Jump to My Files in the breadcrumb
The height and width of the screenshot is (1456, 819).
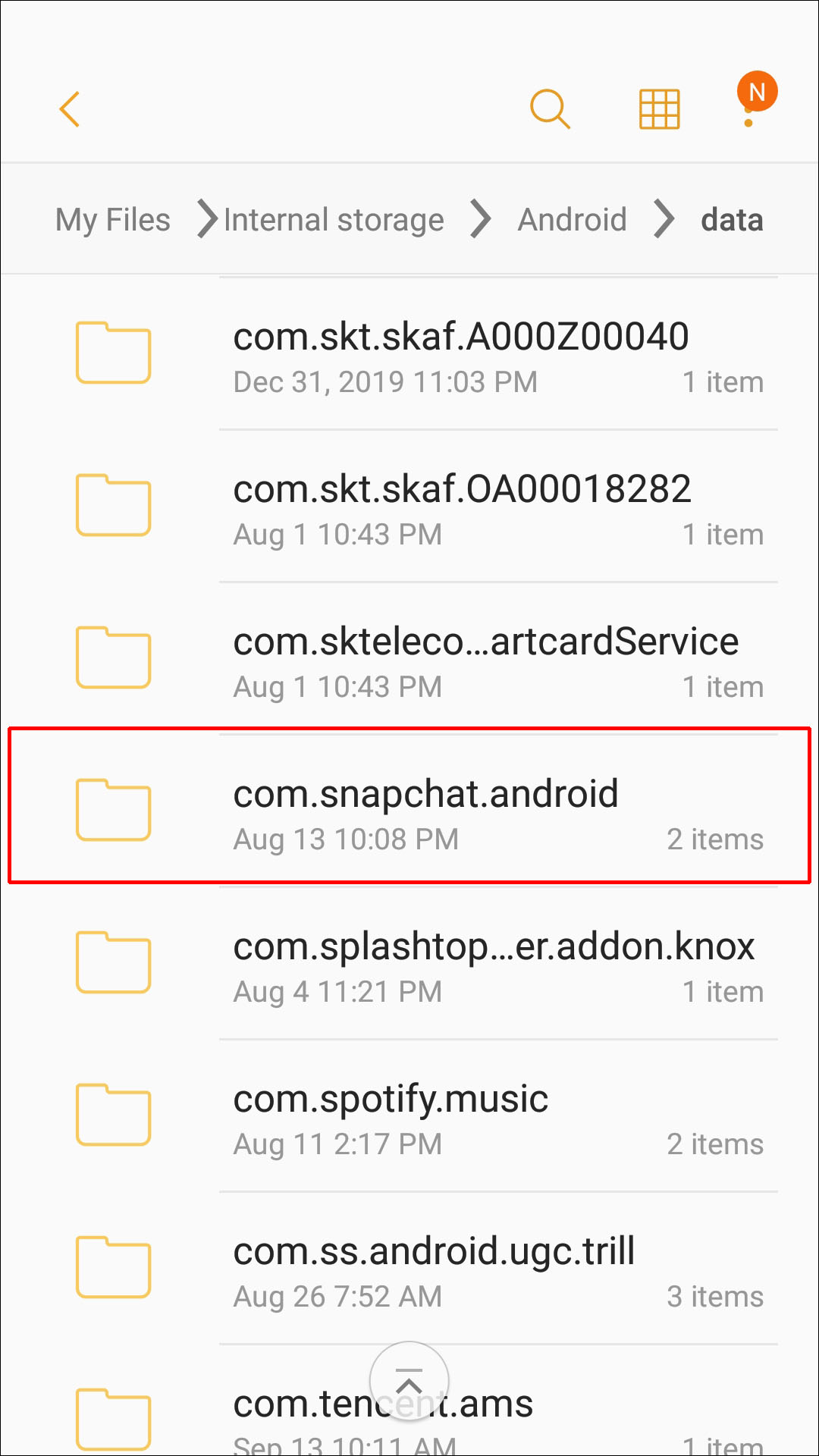pyautogui.click(x=113, y=220)
